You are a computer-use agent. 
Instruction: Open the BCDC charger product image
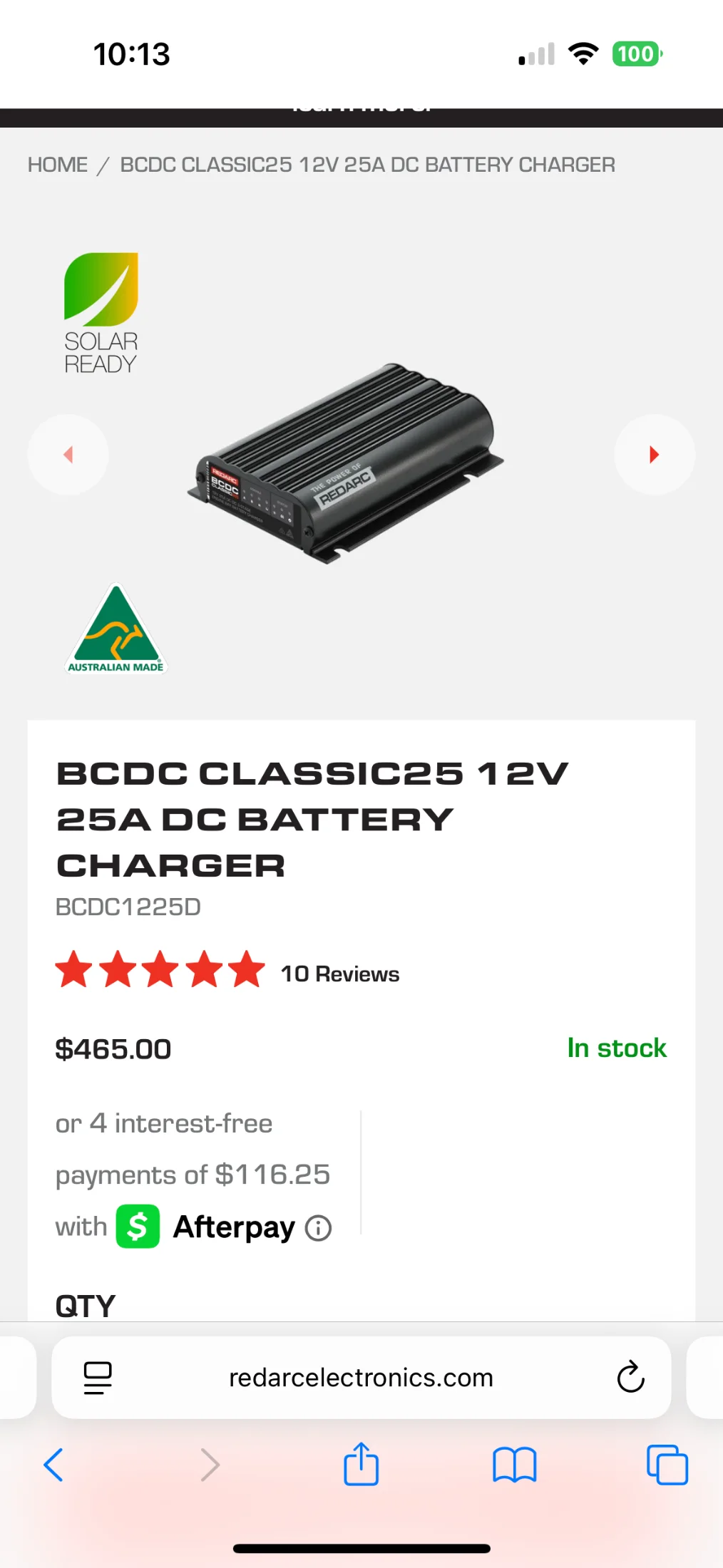point(346,463)
